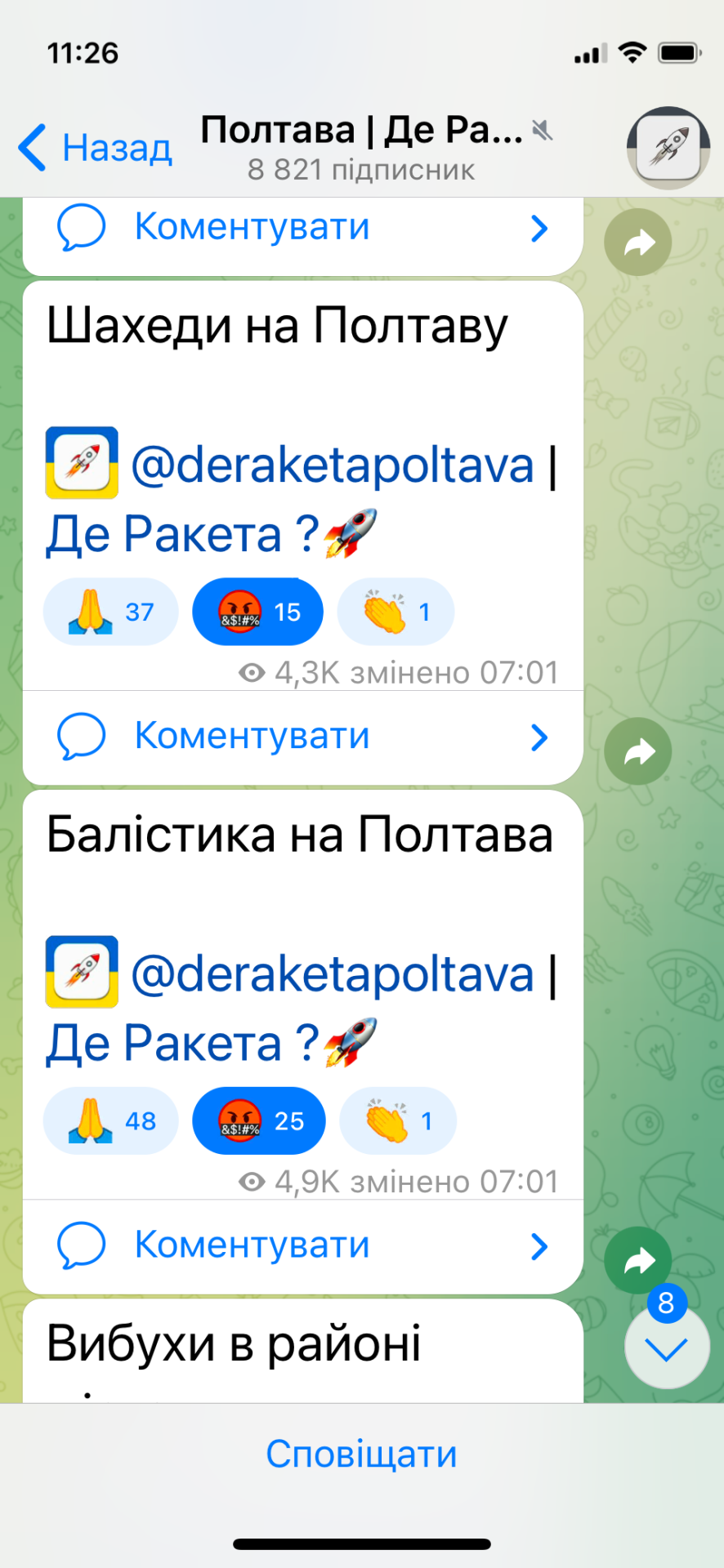
Task: Tap the angry face reaction with 15
Action: [x=257, y=612]
